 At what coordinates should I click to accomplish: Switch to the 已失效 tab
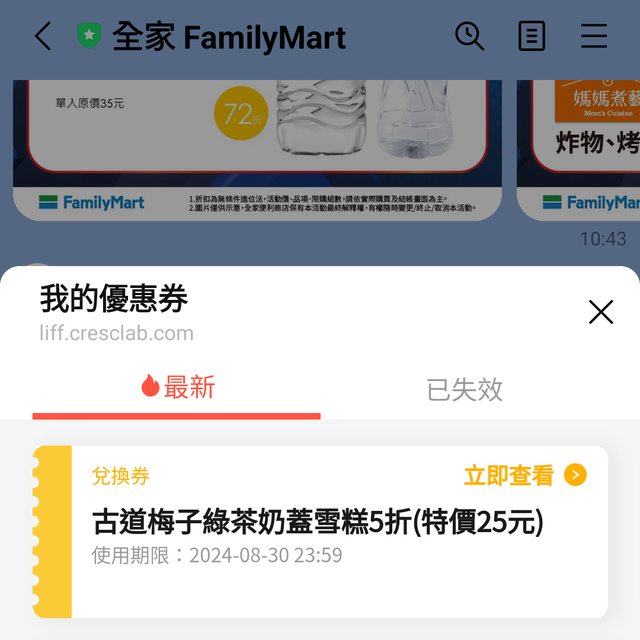tap(464, 389)
